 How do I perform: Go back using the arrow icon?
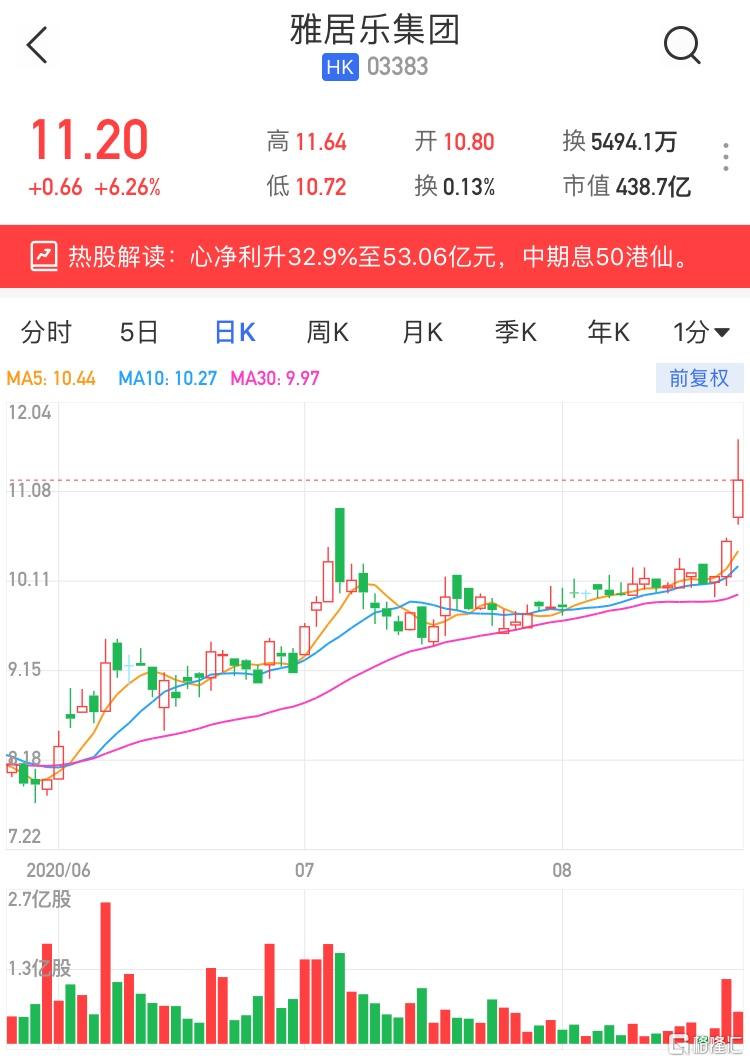(38, 45)
